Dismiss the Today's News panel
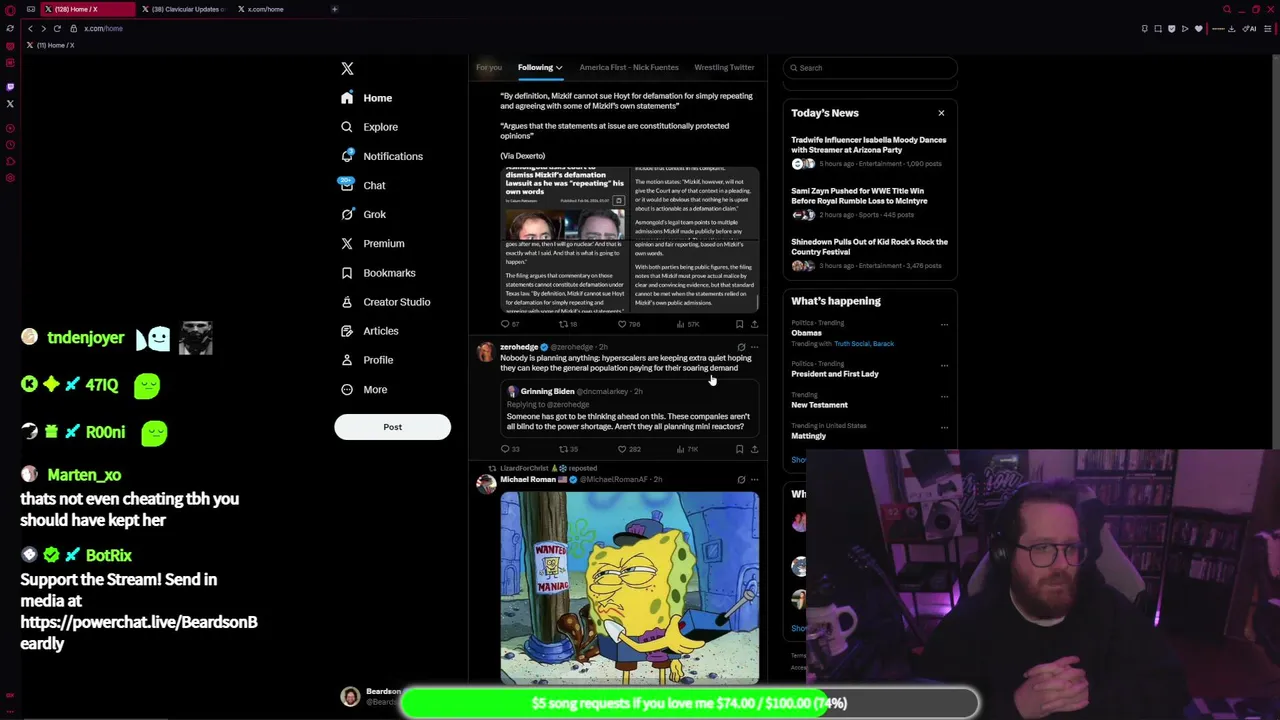The image size is (1280, 720). 941,113
